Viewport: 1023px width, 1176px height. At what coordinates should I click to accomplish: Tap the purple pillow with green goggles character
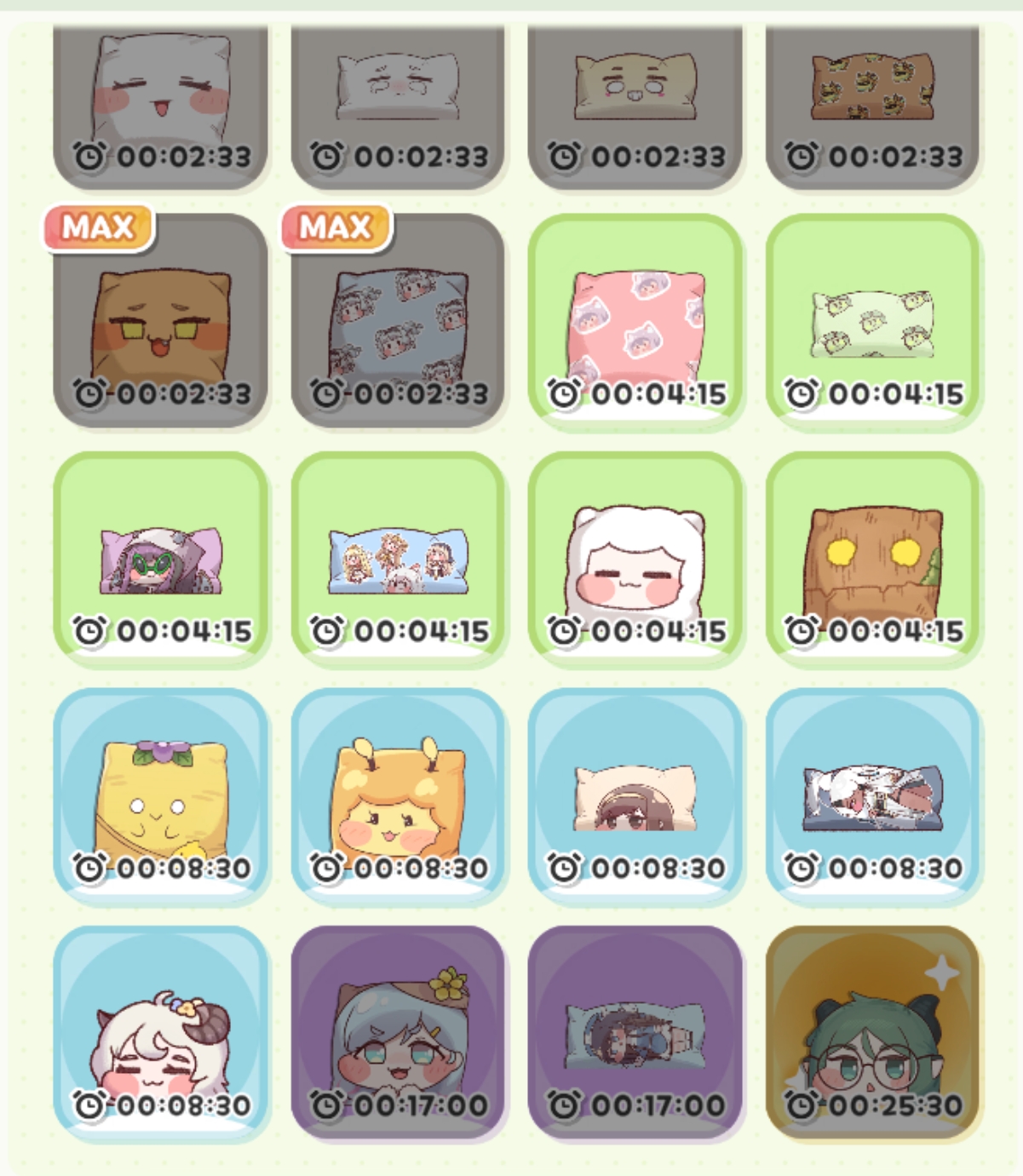click(x=160, y=558)
